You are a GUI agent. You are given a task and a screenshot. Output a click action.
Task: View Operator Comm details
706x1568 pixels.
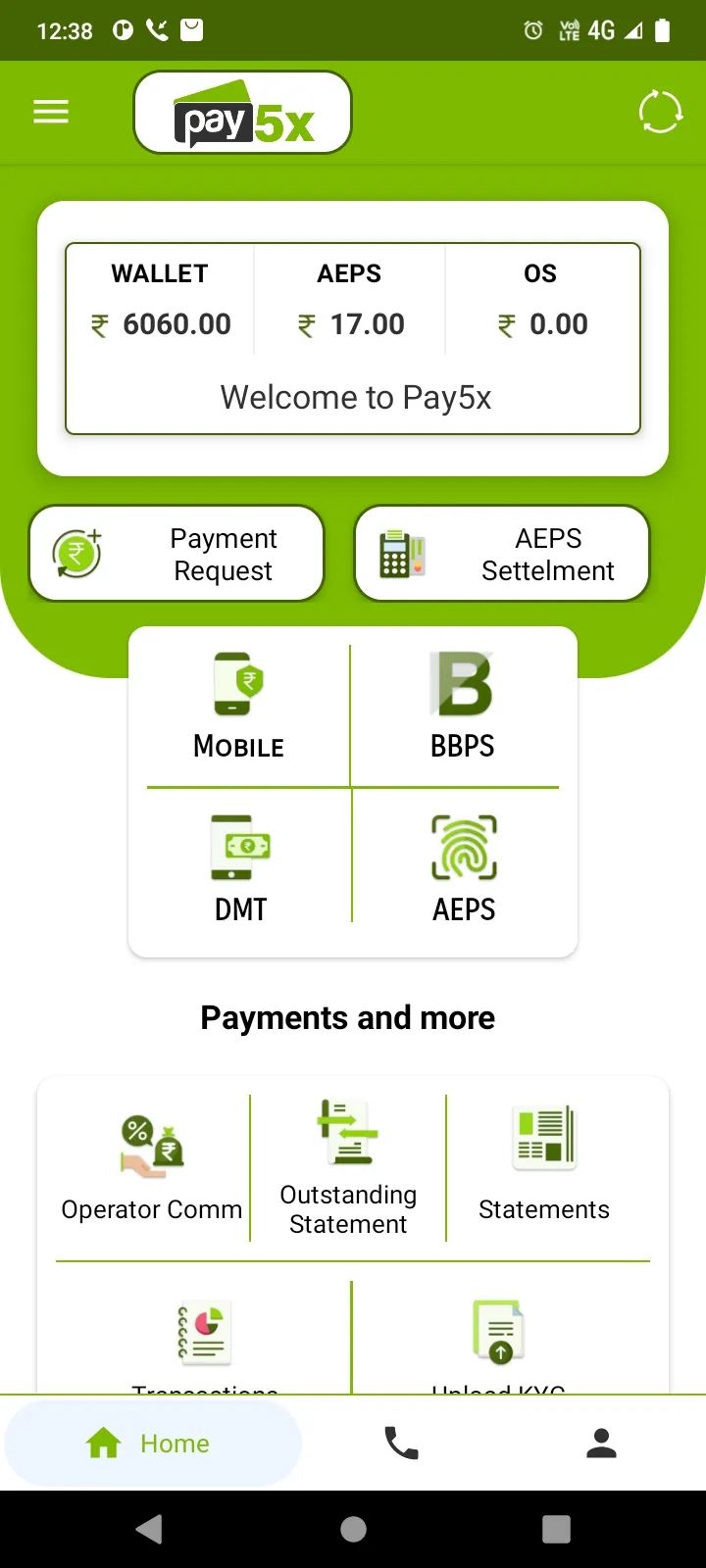click(152, 1168)
